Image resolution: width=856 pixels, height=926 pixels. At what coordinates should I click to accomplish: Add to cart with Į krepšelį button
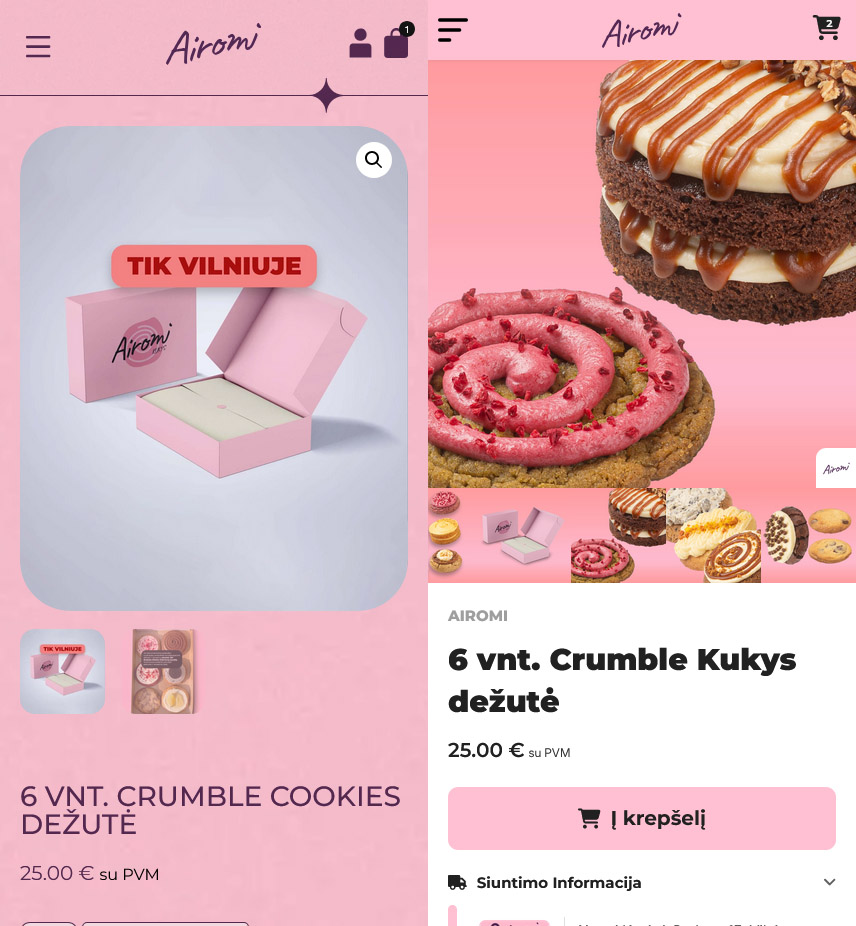[641, 818]
